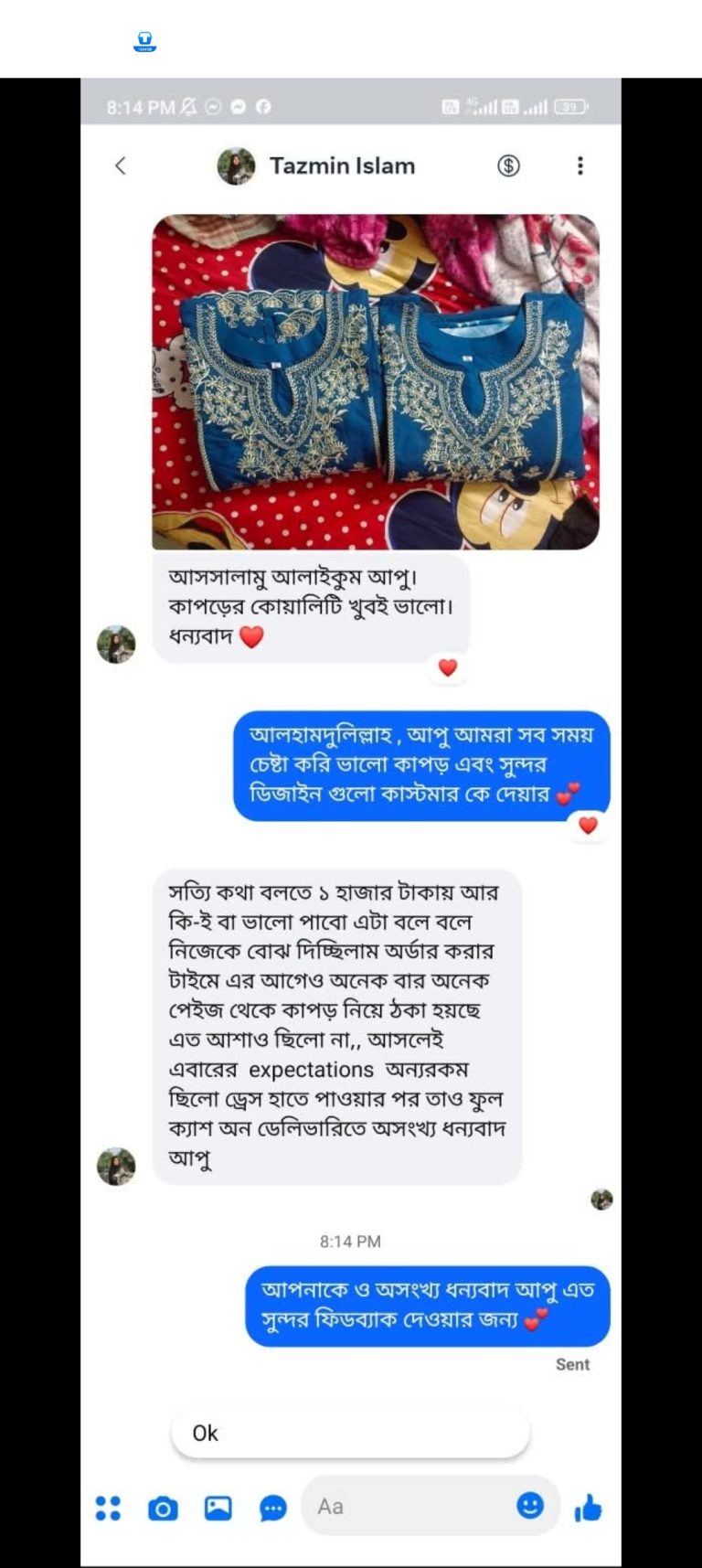
Task: Launch the camera to take a photo
Action: [163, 1508]
